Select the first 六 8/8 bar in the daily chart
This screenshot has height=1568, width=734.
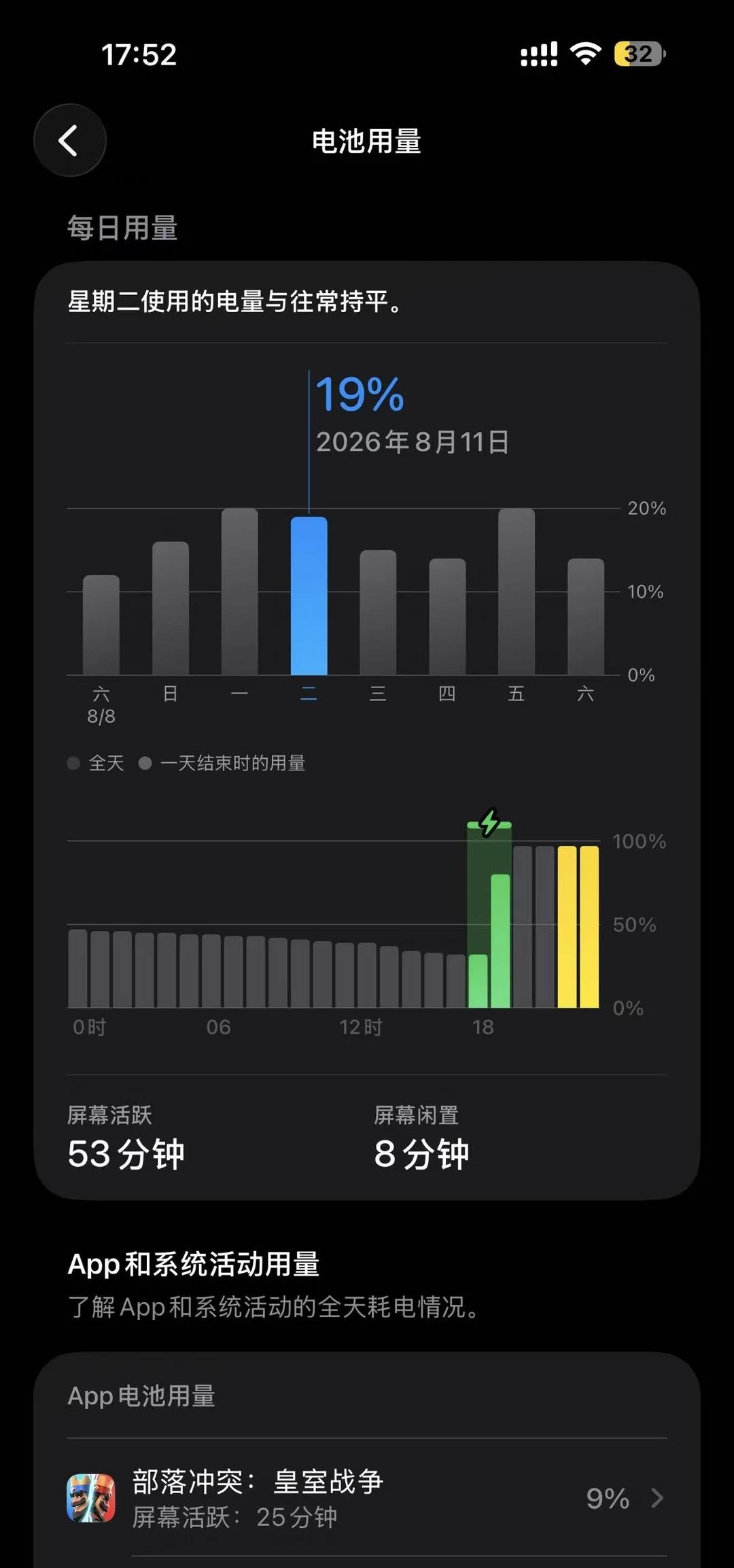101,625
